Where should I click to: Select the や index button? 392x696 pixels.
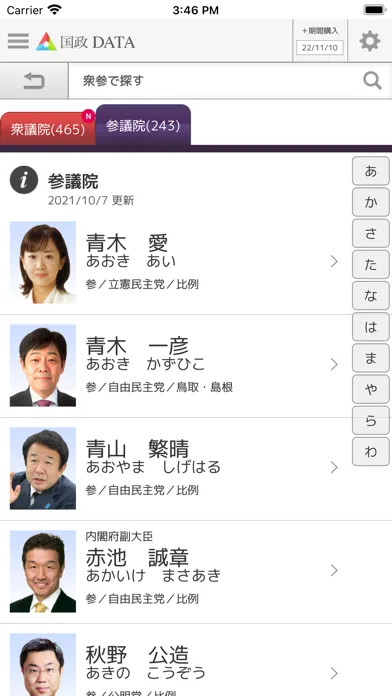coord(371,389)
